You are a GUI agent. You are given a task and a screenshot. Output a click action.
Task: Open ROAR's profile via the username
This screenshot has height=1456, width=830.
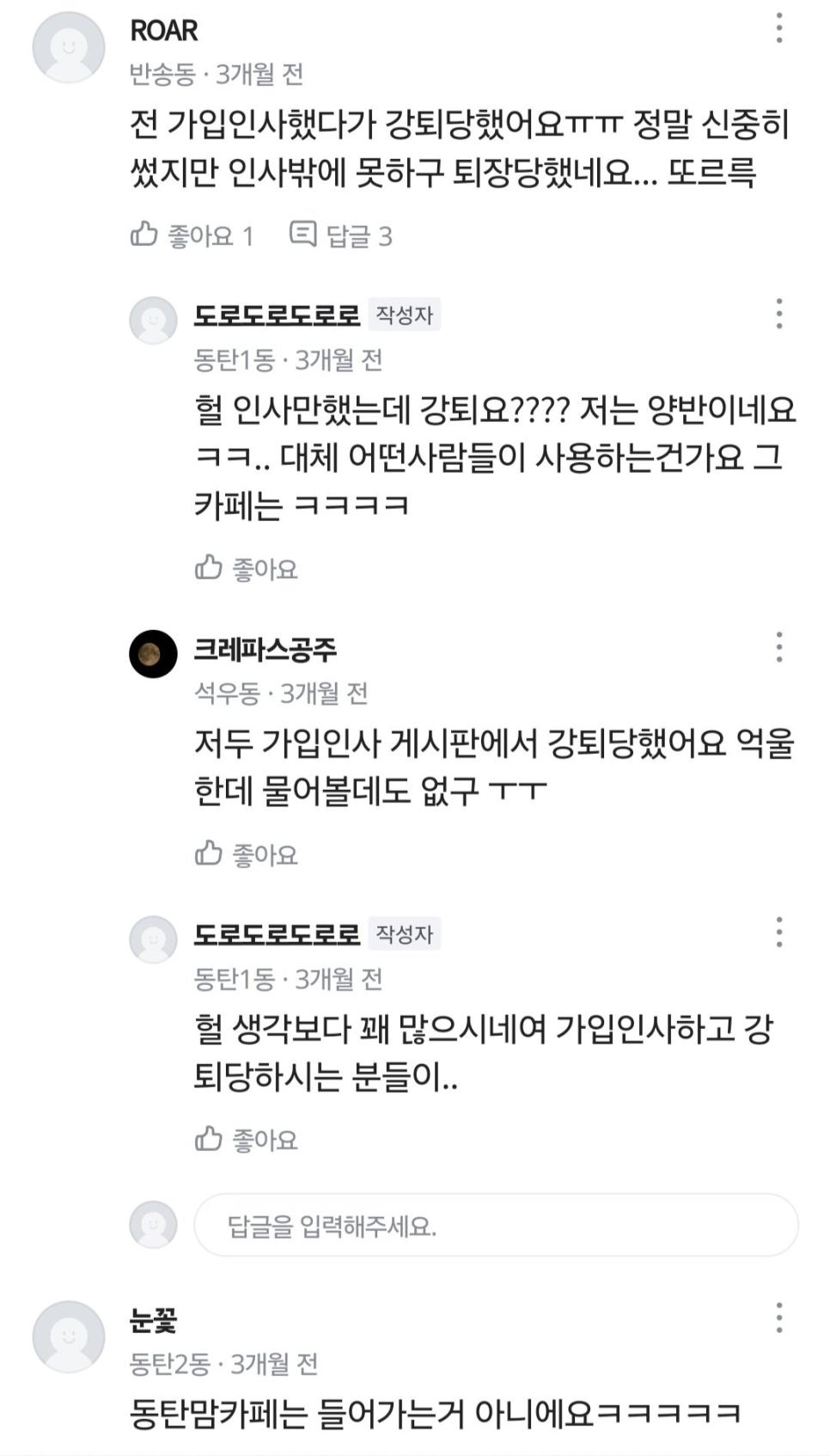(x=163, y=31)
